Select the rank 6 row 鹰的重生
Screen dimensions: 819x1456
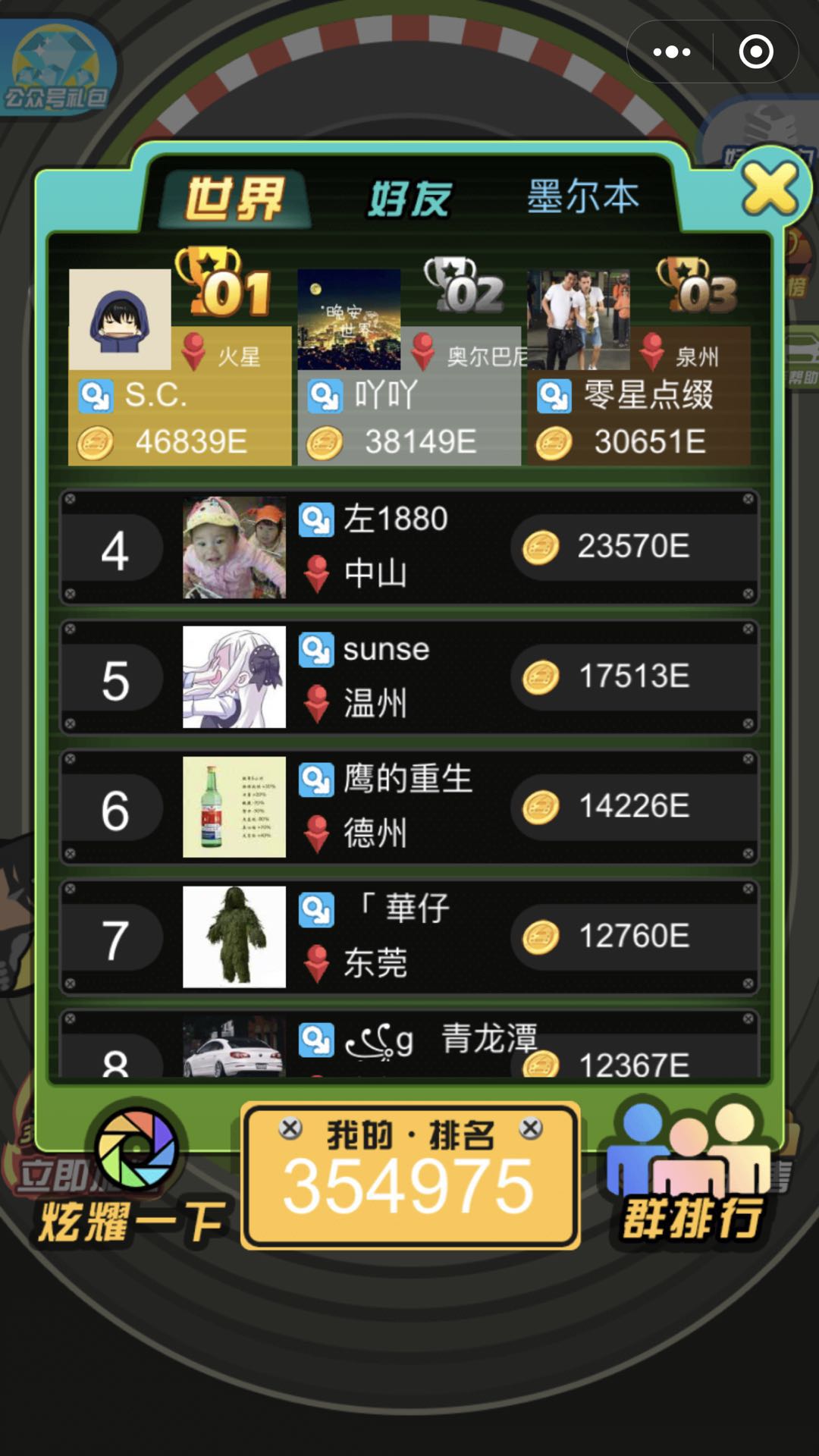click(x=409, y=807)
